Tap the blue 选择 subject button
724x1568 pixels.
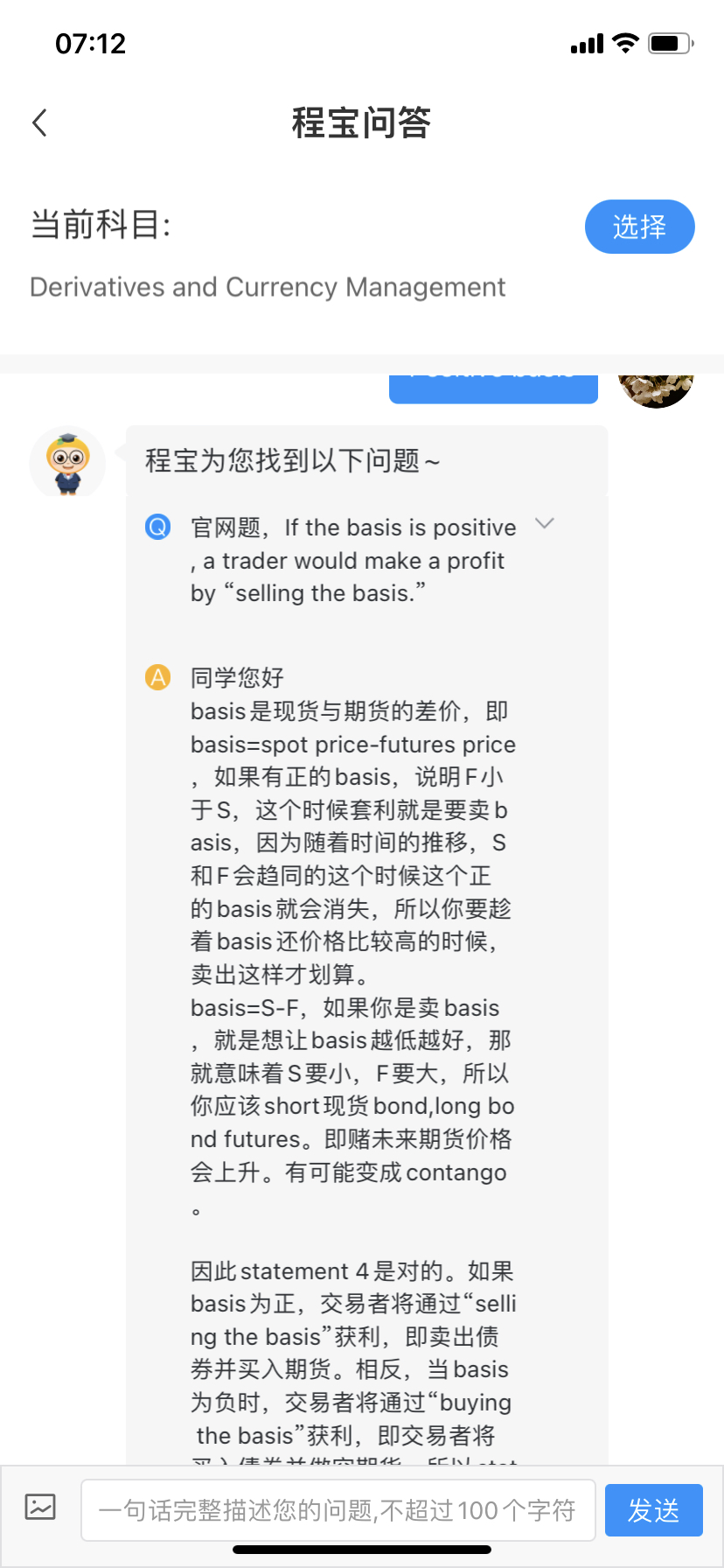click(639, 227)
